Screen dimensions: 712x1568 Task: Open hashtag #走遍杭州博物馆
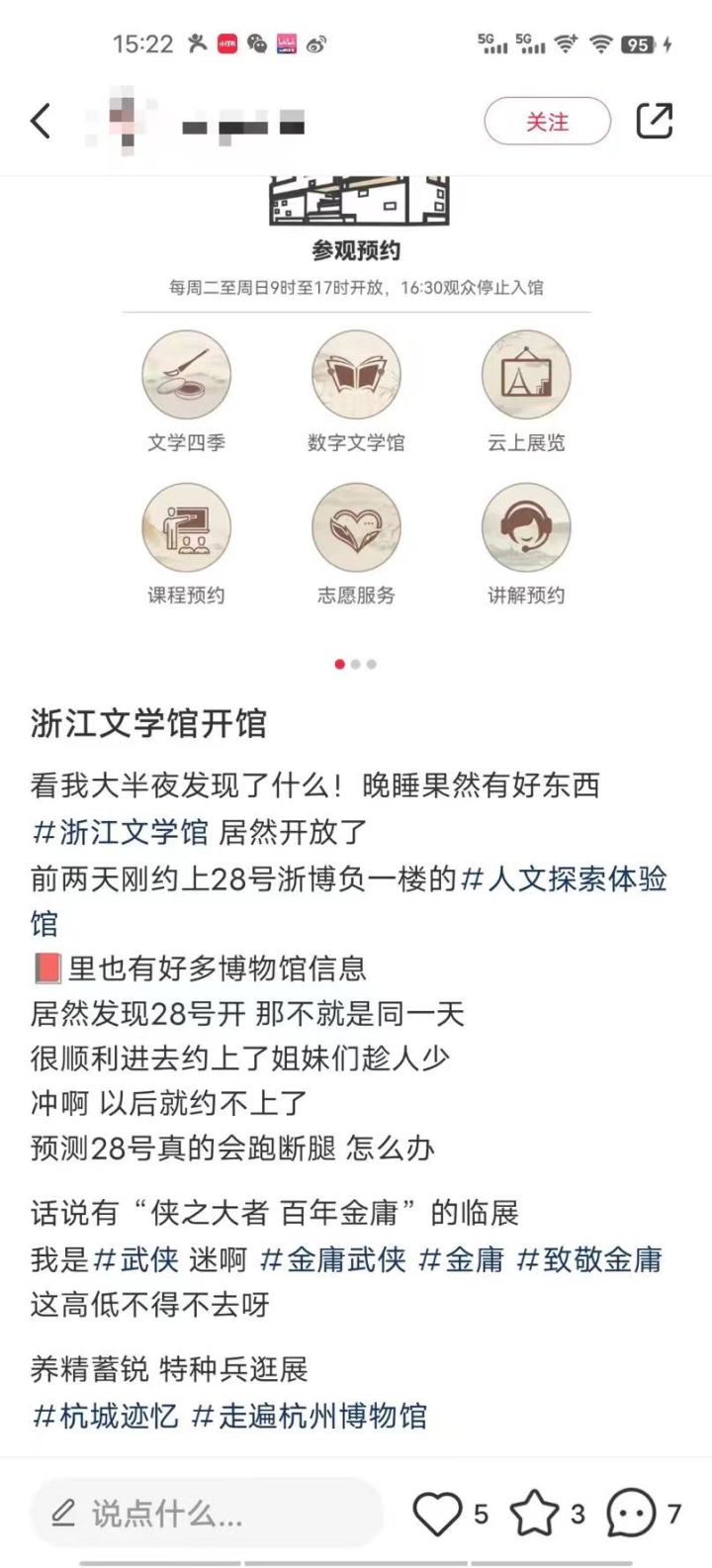pos(310,1416)
